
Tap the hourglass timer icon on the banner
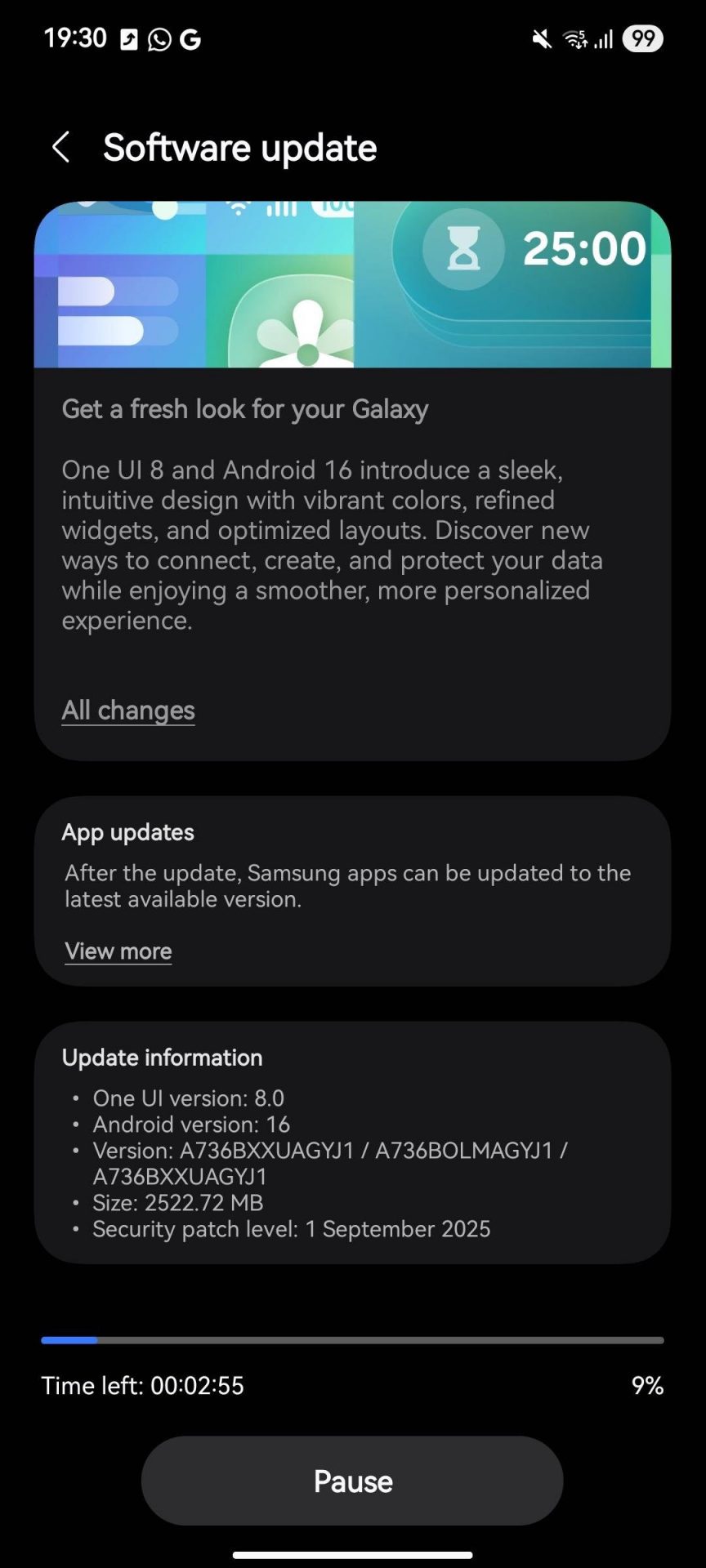pos(463,248)
